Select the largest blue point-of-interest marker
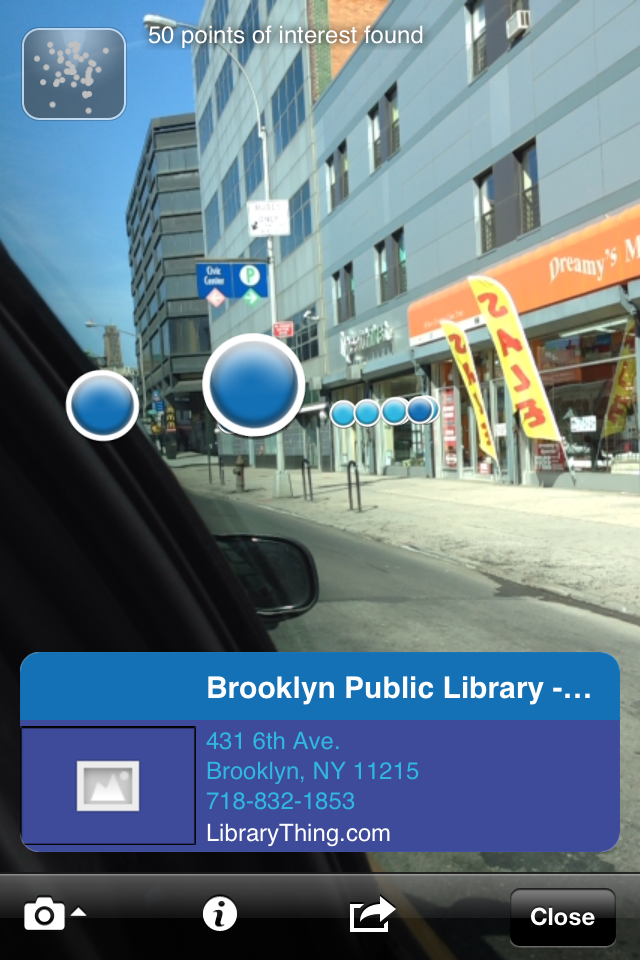The height and width of the screenshot is (960, 640). (254, 384)
